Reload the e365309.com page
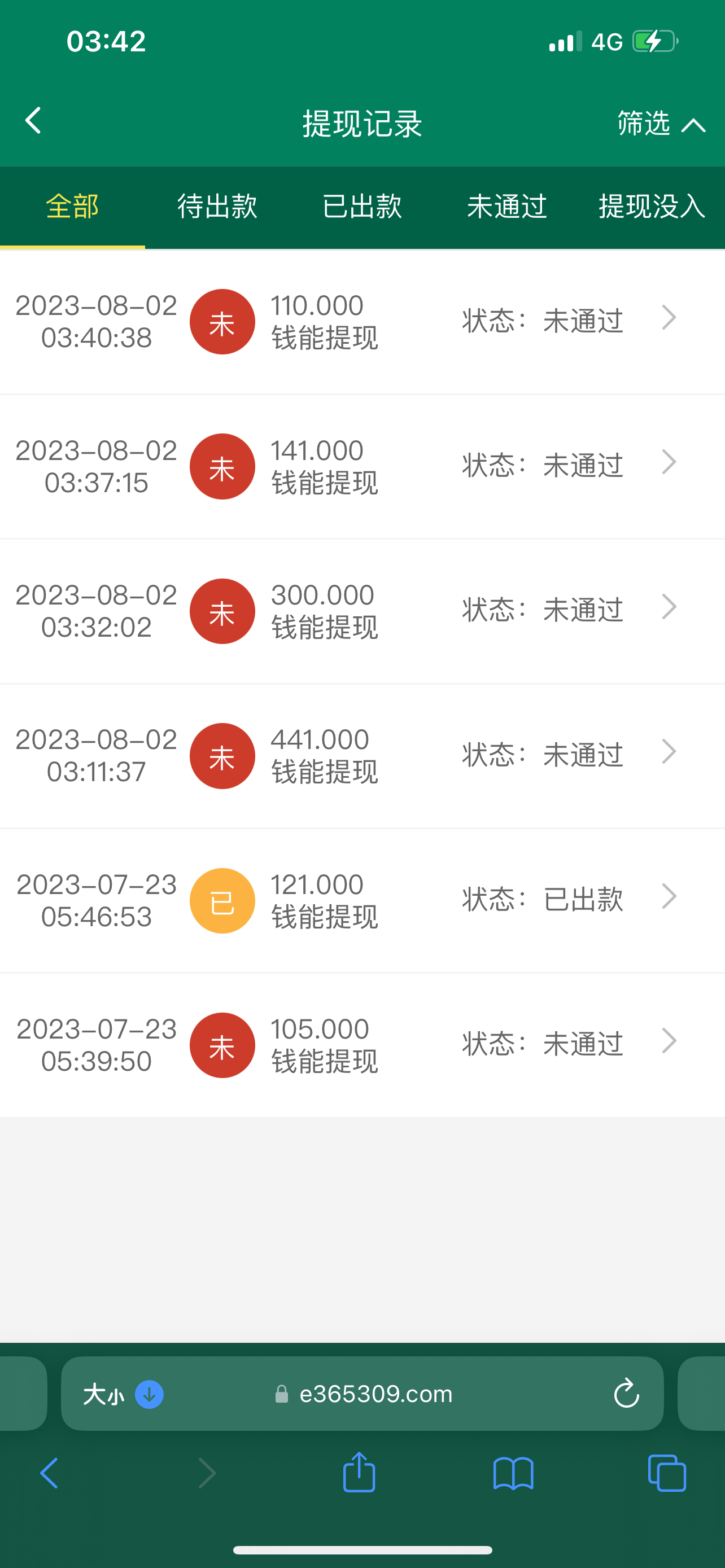This screenshot has width=725, height=1568. 626,1393
